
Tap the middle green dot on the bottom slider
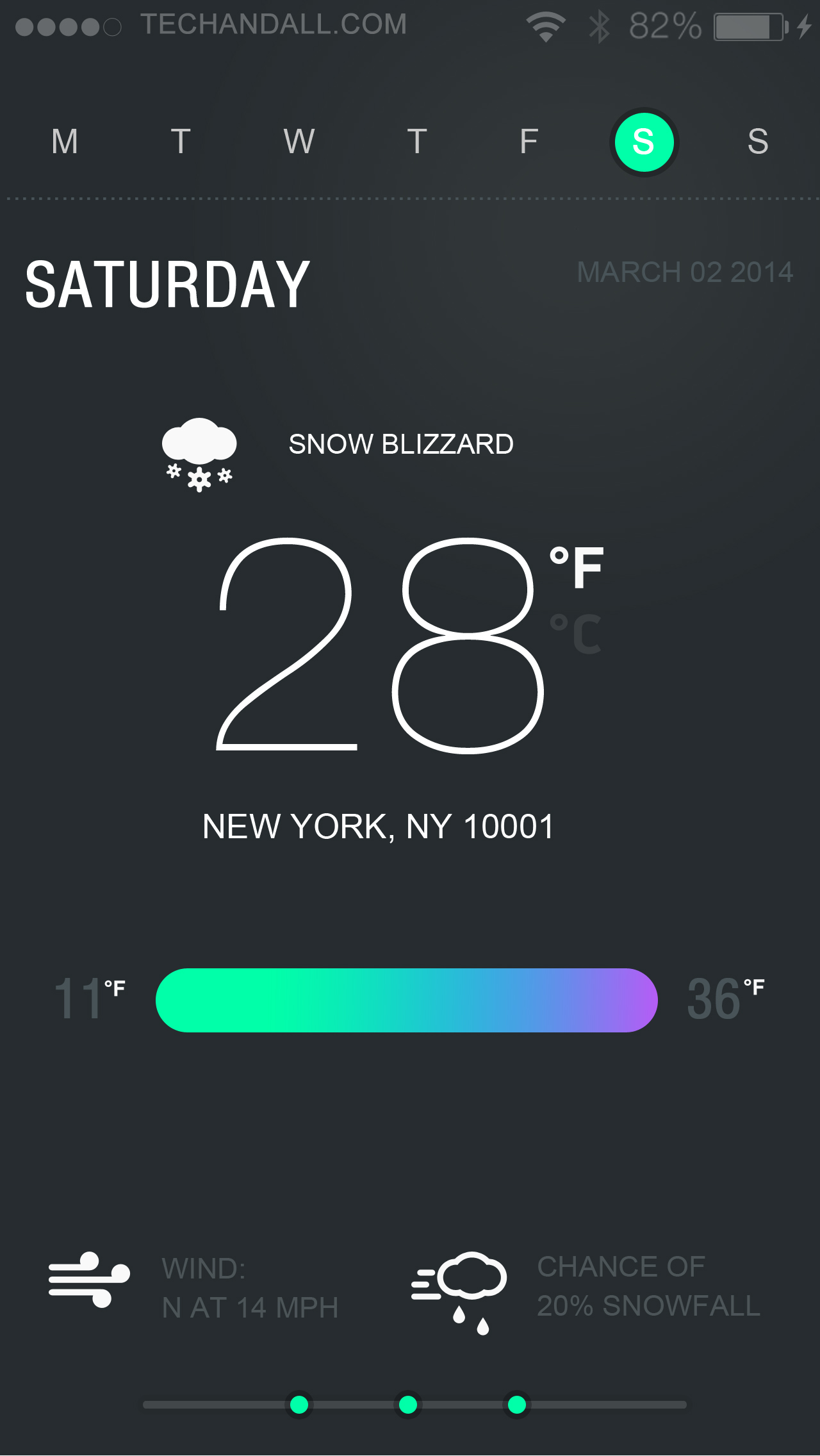pos(408,1405)
